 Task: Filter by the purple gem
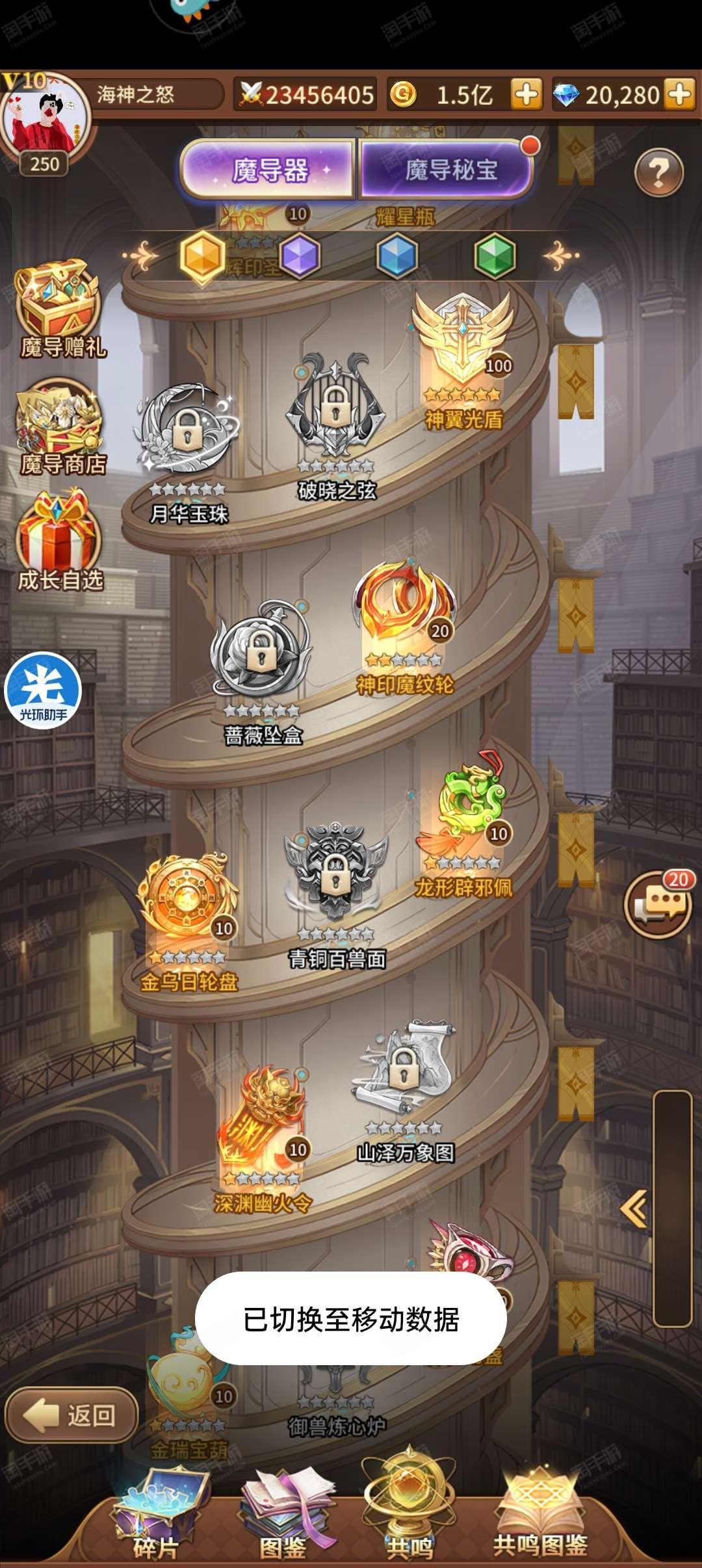(x=300, y=256)
